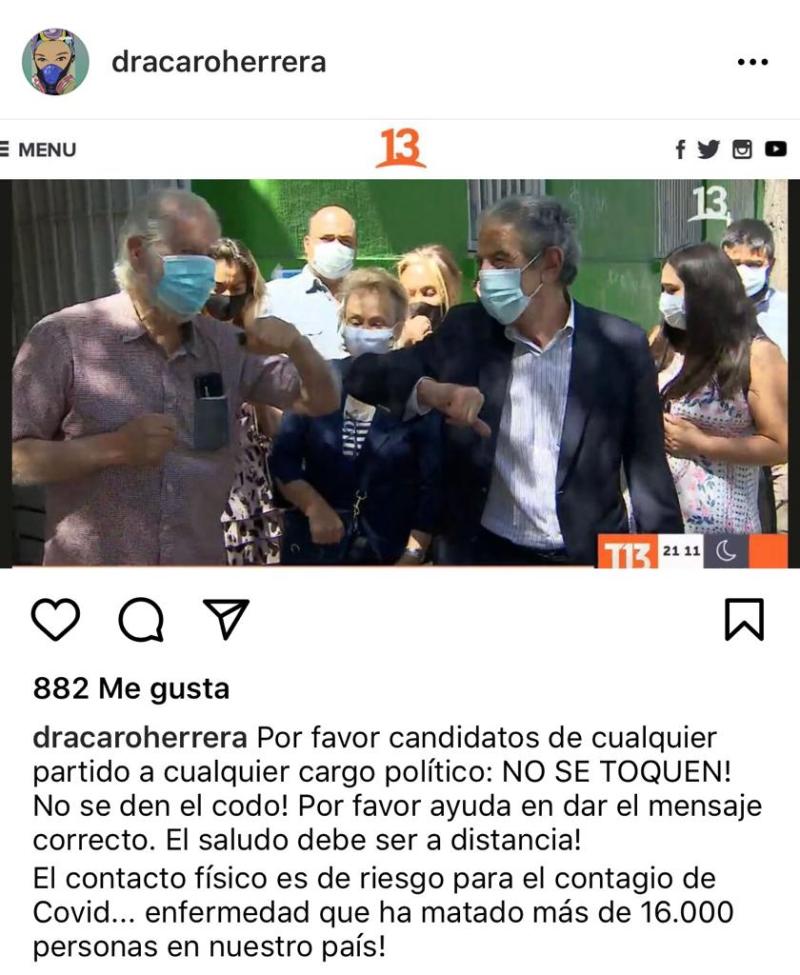This screenshot has height=975, width=800.
Task: Click the Twitter bird icon
Action: pyautogui.click(x=710, y=146)
